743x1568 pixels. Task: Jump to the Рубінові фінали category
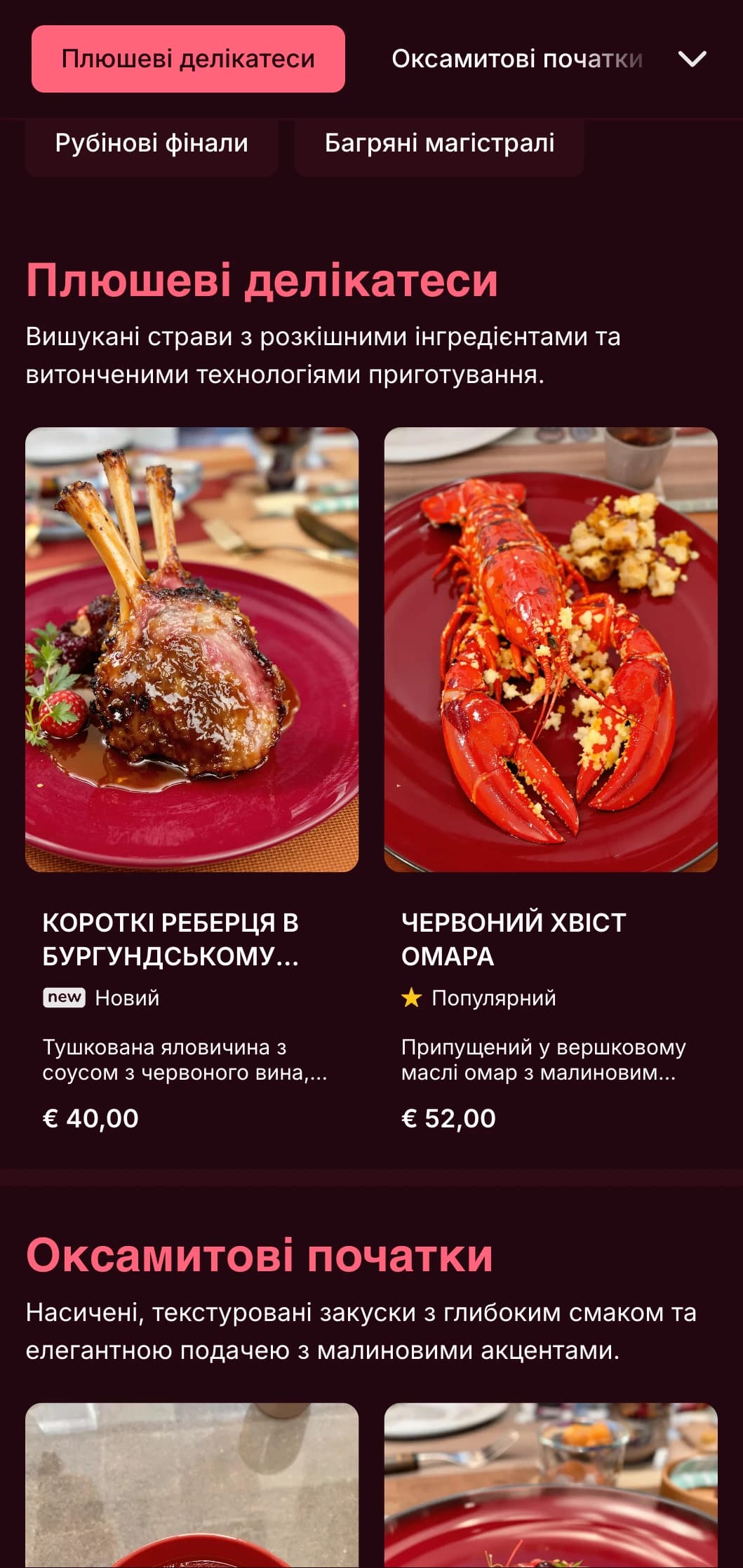click(x=152, y=143)
